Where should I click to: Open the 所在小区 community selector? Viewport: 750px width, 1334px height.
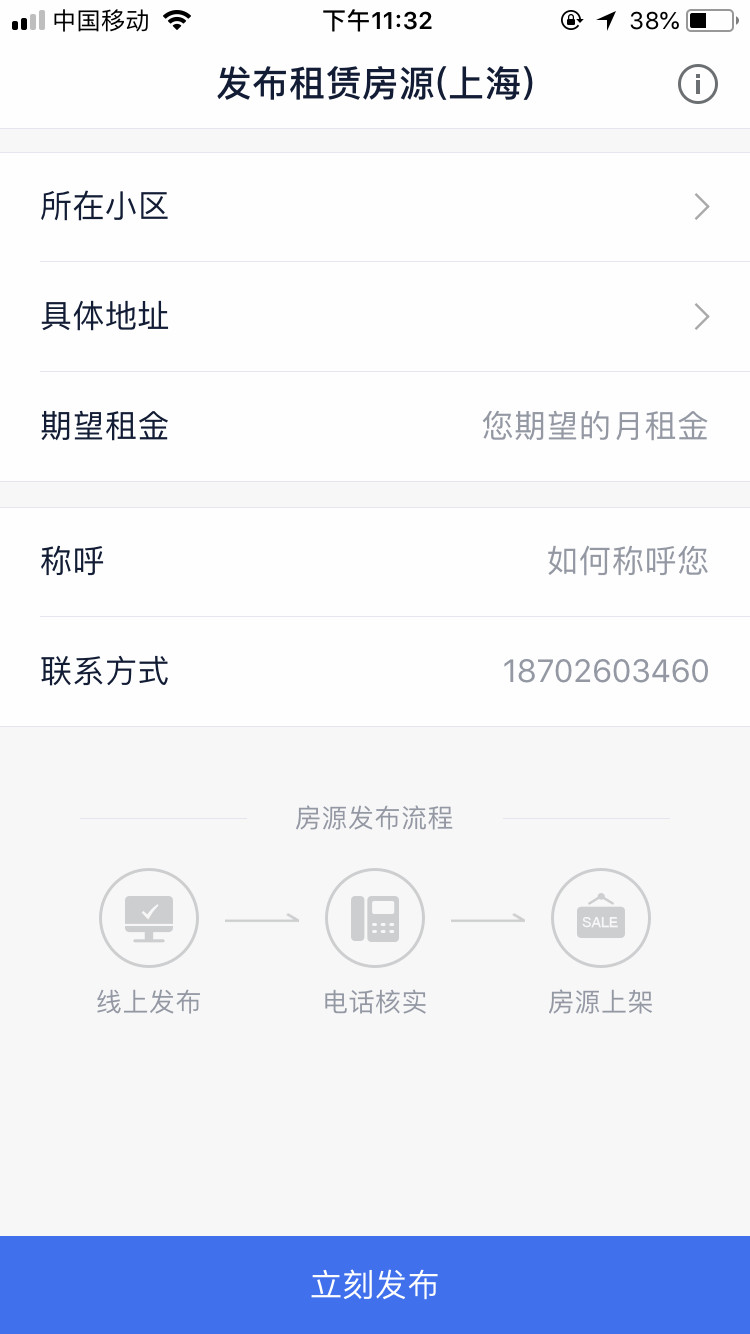pyautogui.click(x=375, y=207)
